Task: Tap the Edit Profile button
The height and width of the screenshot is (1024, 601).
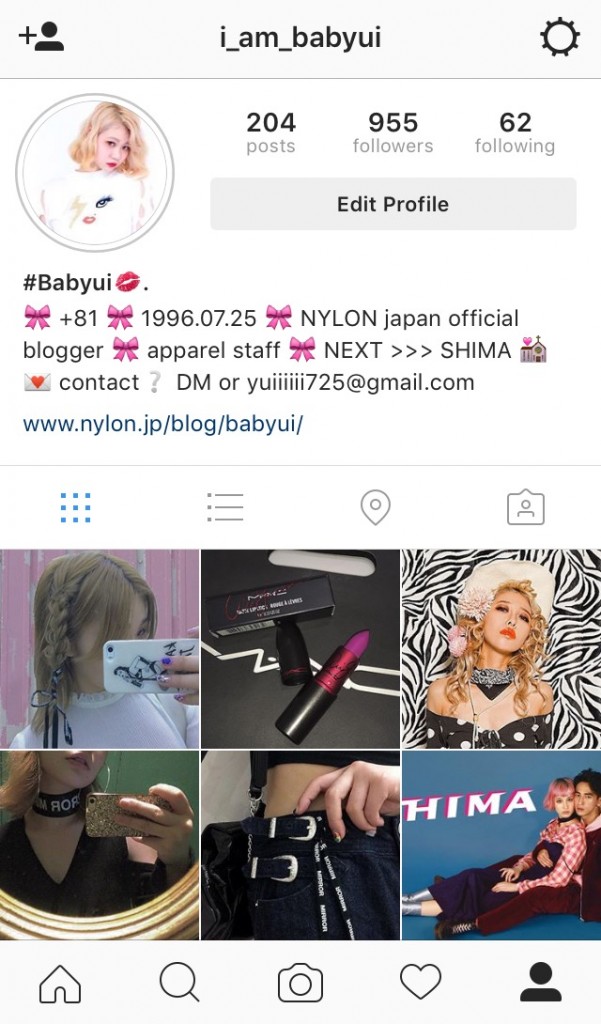Action: (392, 204)
